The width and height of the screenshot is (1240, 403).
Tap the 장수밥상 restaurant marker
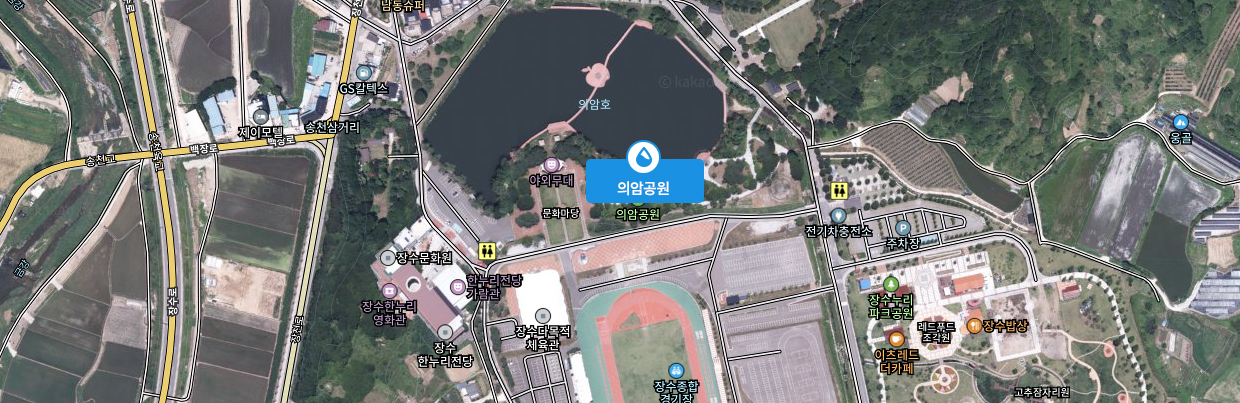point(974,325)
